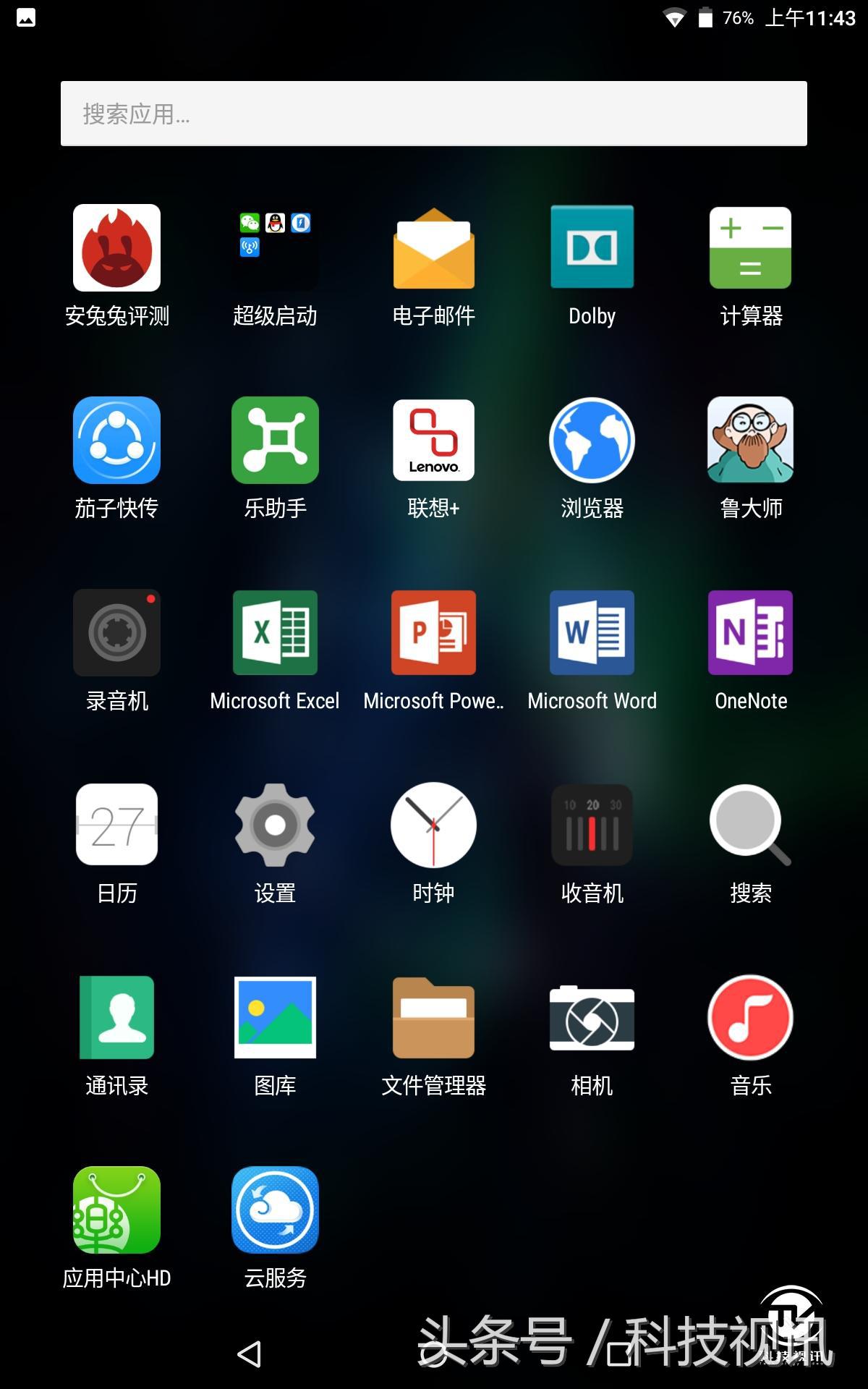Launch the 鲁大师 utility app

750,439
